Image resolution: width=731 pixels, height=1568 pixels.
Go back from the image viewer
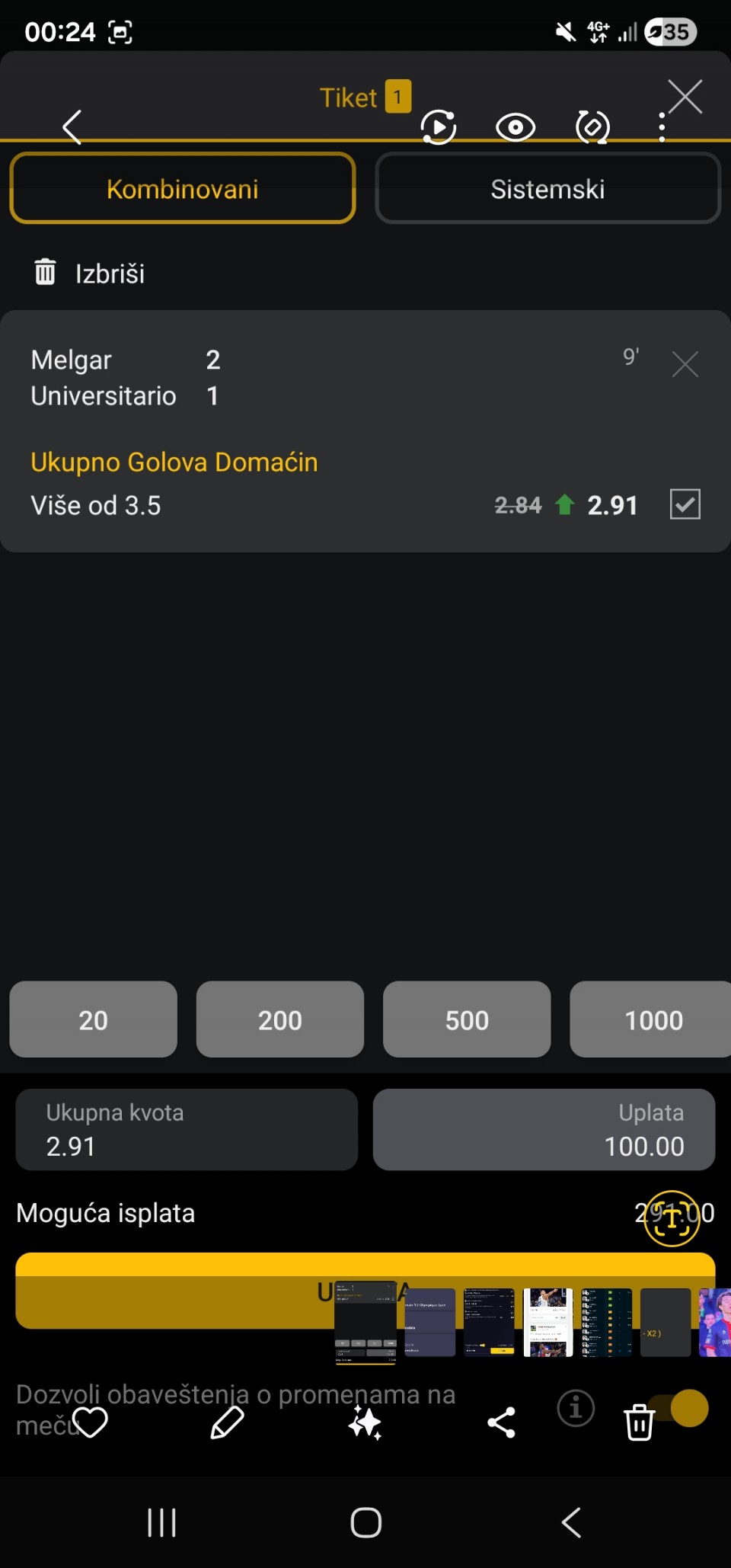(72, 126)
